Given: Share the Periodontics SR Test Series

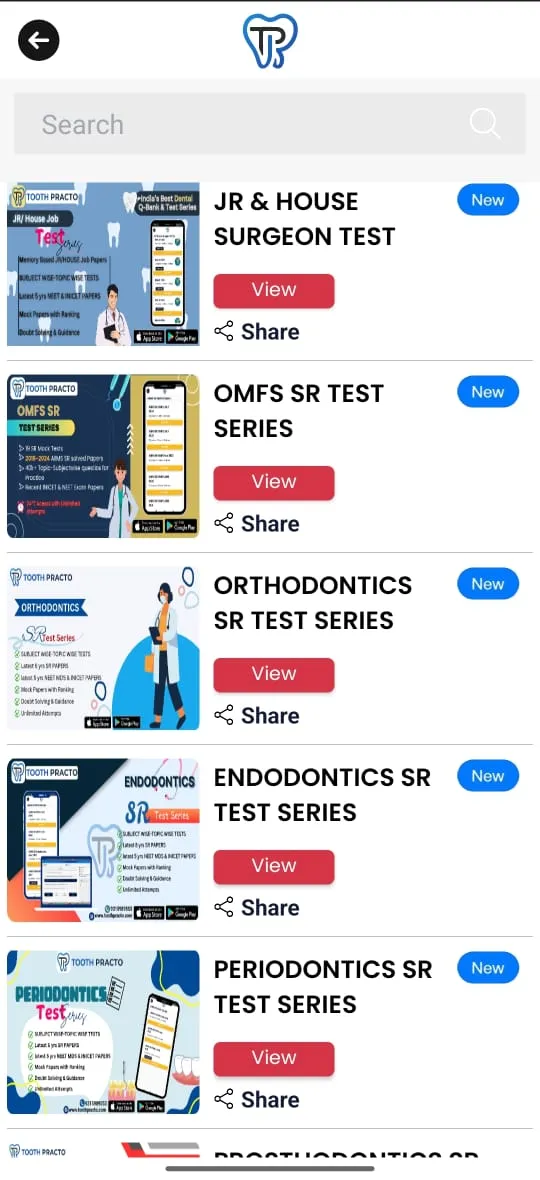Looking at the screenshot, I should (256, 1099).
